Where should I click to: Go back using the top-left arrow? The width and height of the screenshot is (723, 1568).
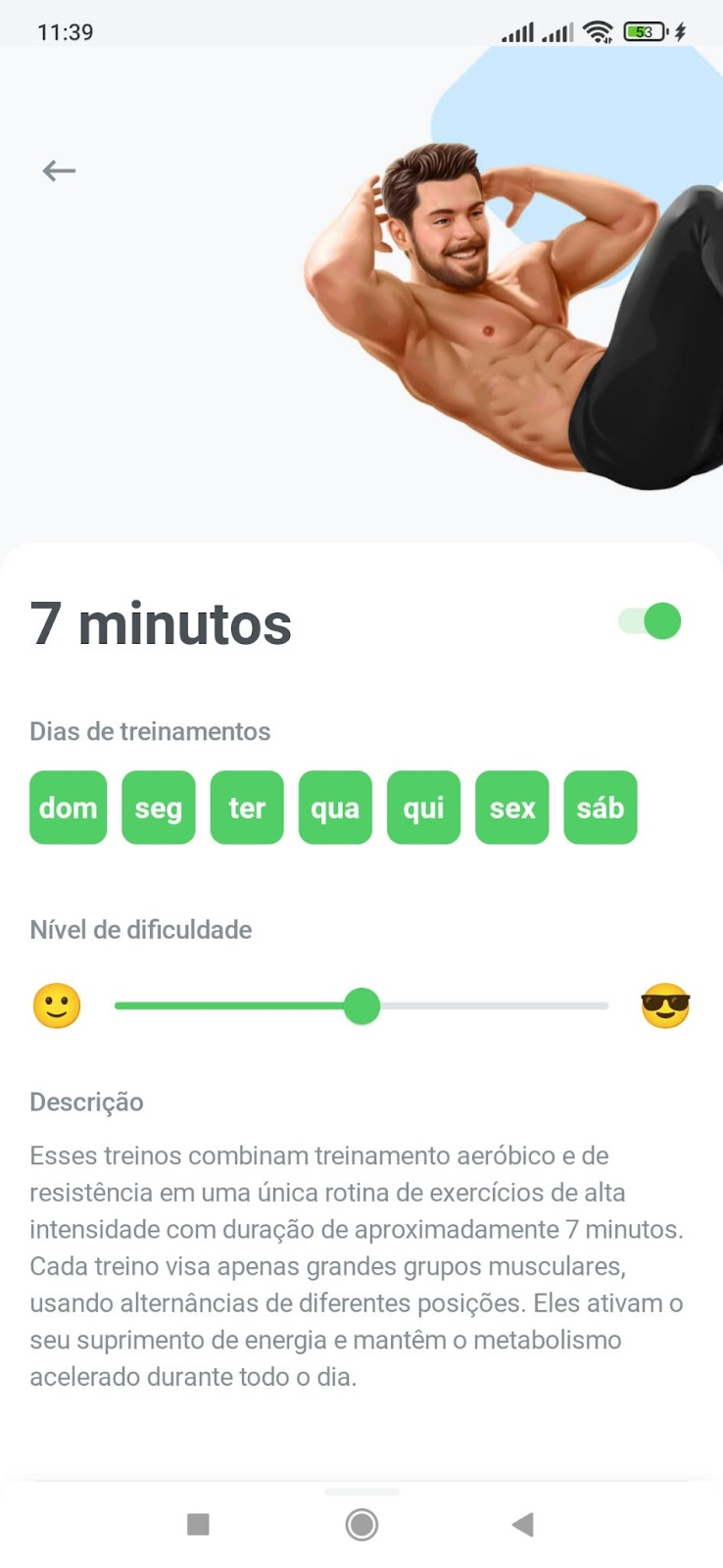[59, 171]
